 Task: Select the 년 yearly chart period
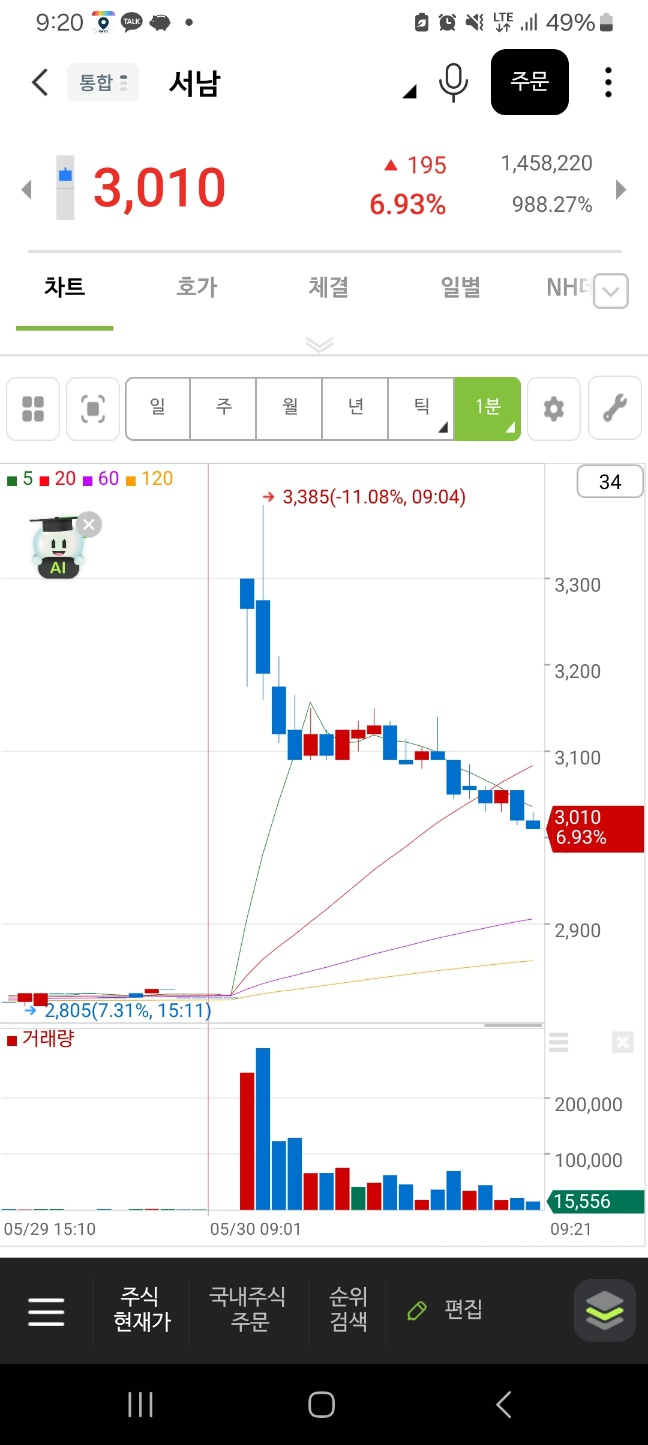[x=355, y=407]
